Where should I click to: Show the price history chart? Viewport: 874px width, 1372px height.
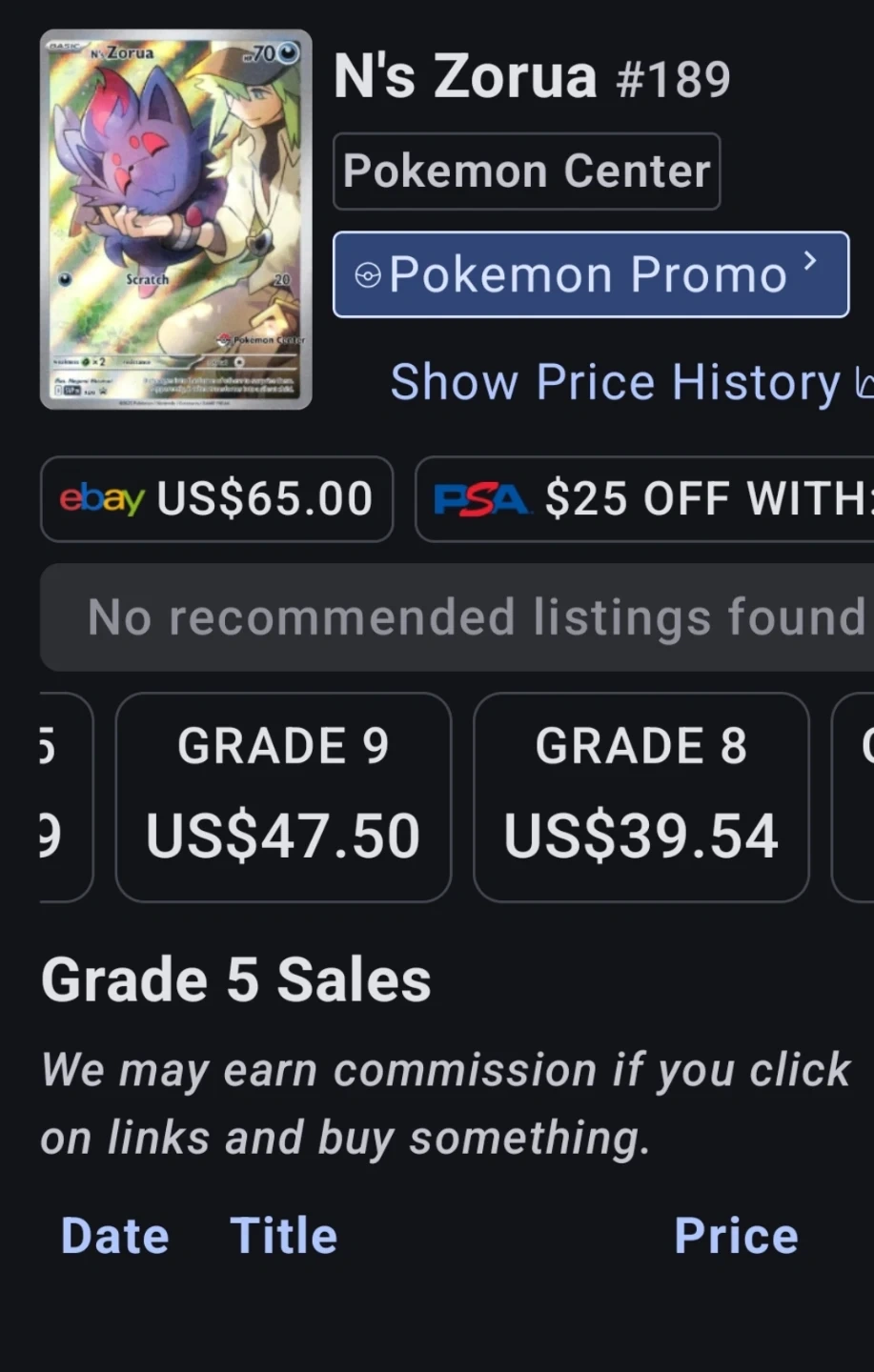coord(631,382)
